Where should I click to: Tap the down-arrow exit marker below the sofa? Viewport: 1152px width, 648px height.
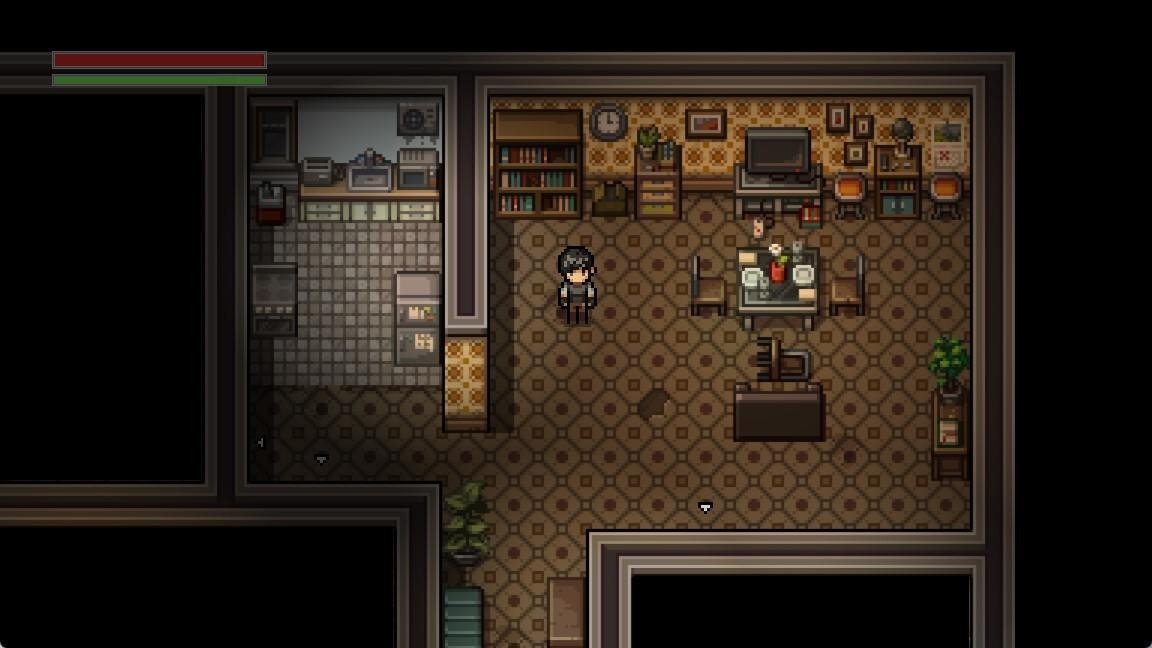(x=705, y=508)
